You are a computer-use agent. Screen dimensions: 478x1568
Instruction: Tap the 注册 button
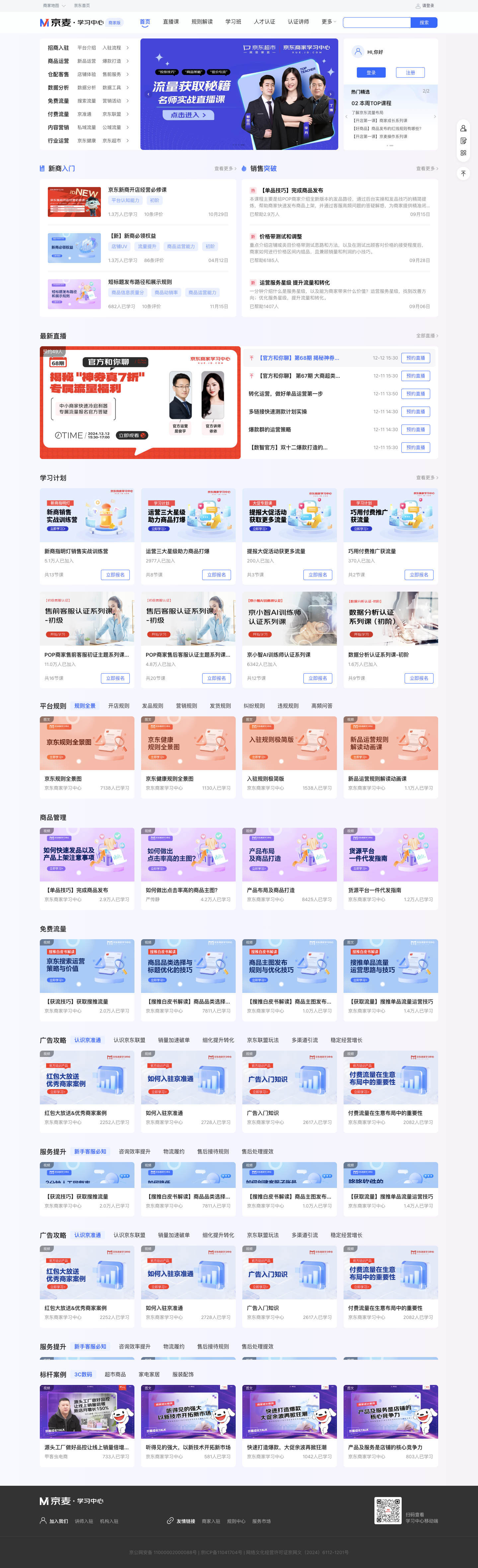click(x=410, y=72)
